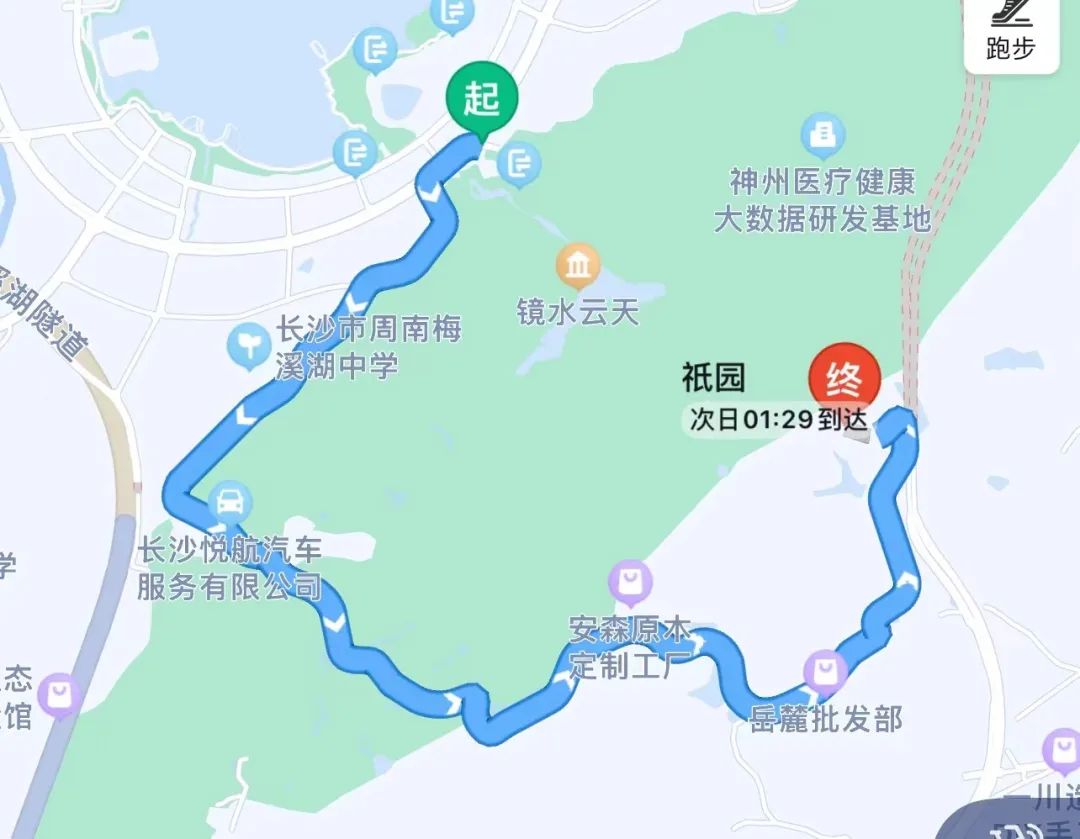Open 安森原木定制工厂 shop pin

[630, 582]
